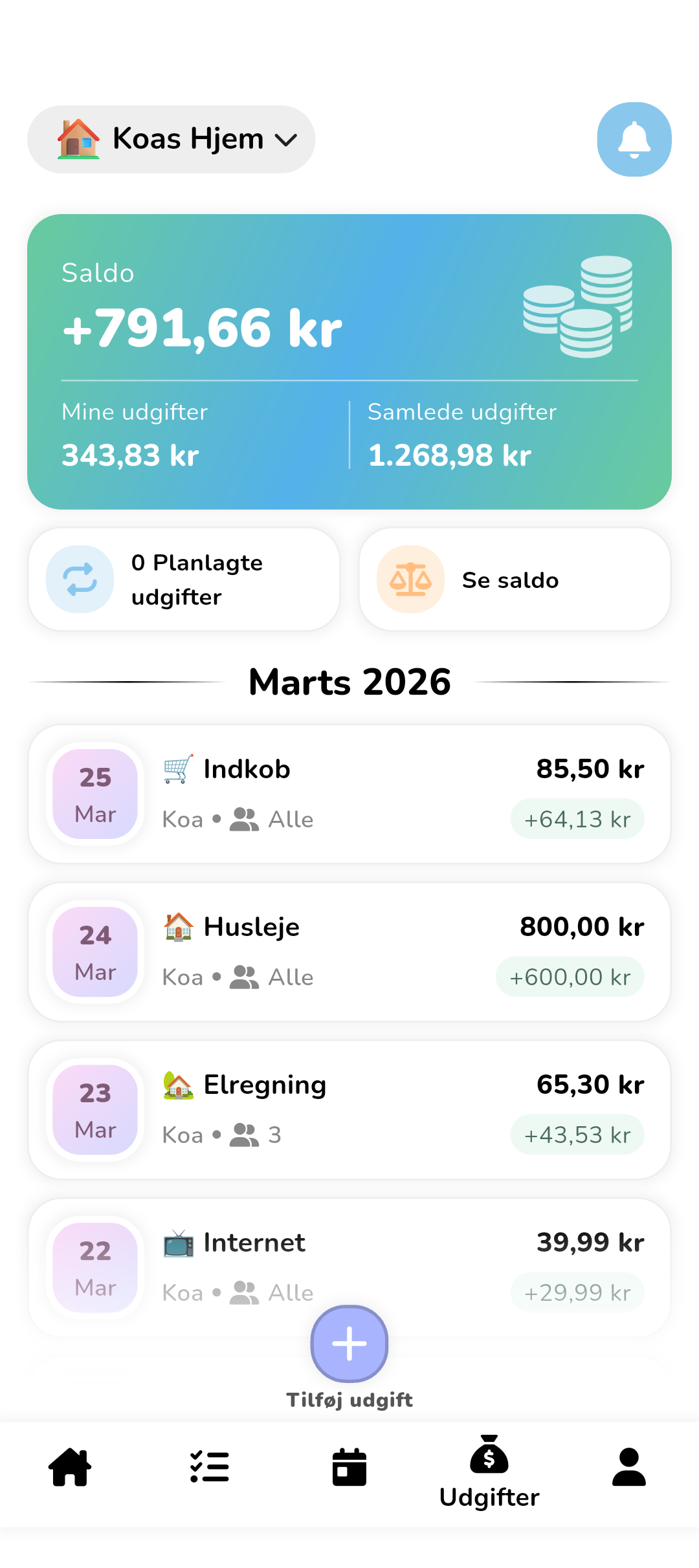Screen dimensions: 699x1568
Task: Click the +64,13 kr amount on Indkob
Action: pos(577,818)
